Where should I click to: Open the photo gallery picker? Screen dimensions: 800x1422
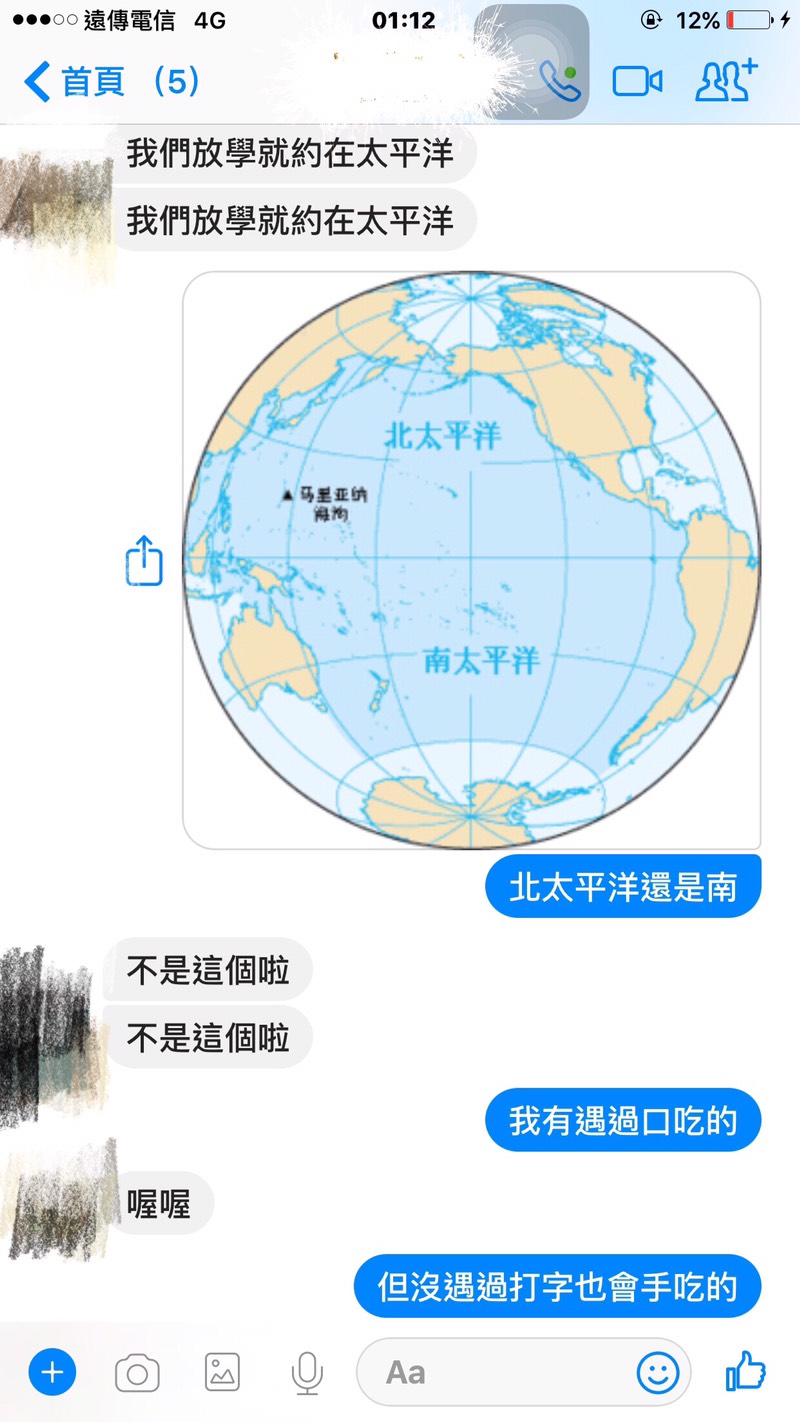click(222, 1372)
